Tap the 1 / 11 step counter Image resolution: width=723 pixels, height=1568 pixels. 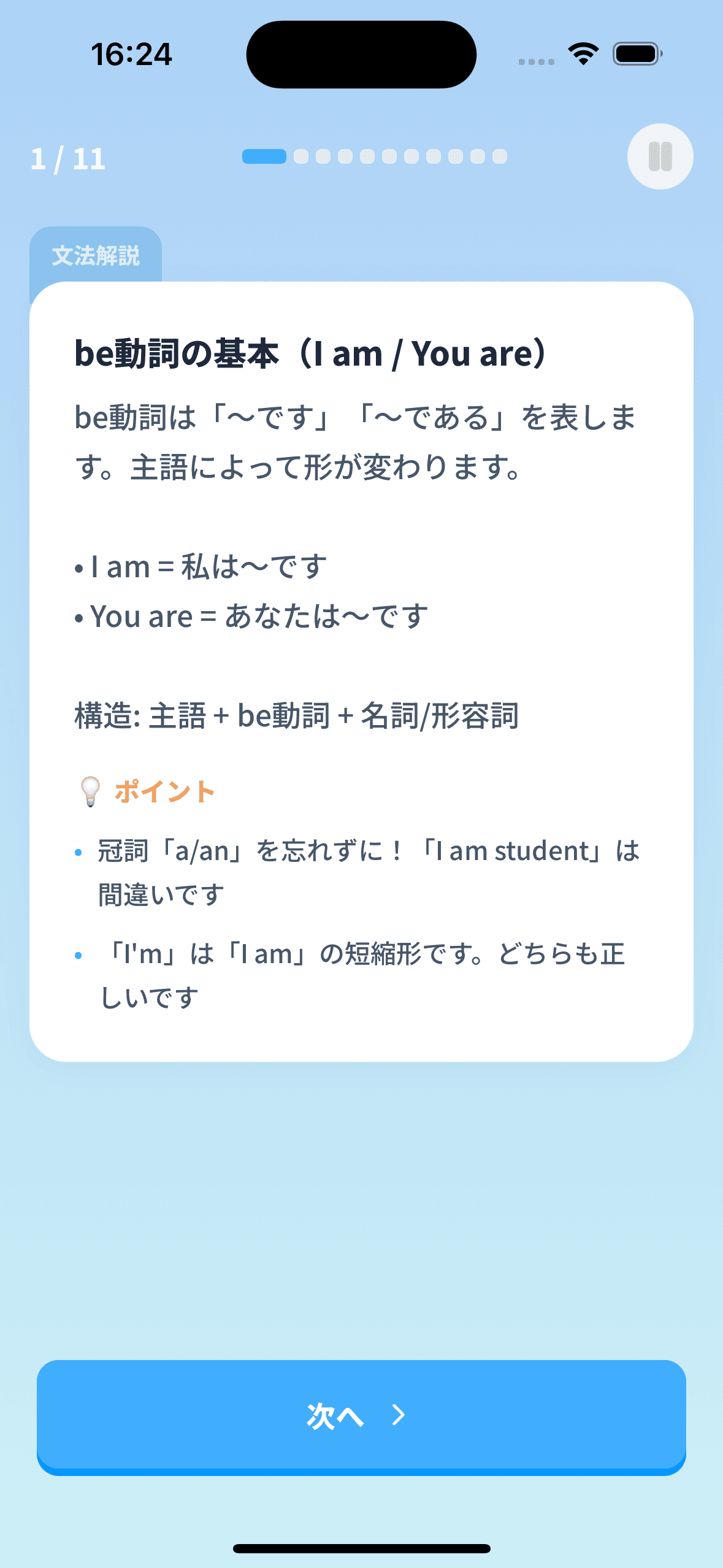[67, 160]
